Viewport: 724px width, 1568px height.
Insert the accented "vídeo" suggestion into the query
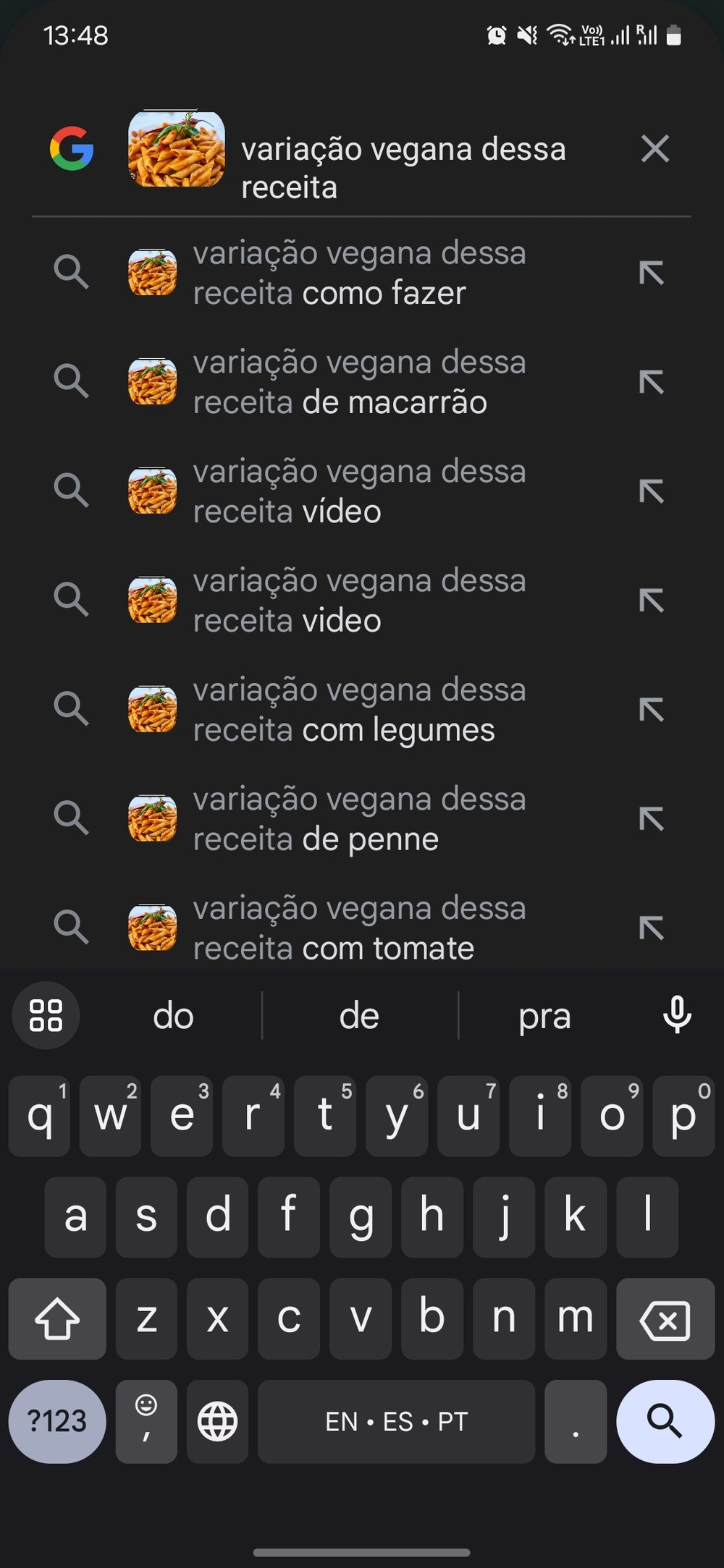click(651, 491)
